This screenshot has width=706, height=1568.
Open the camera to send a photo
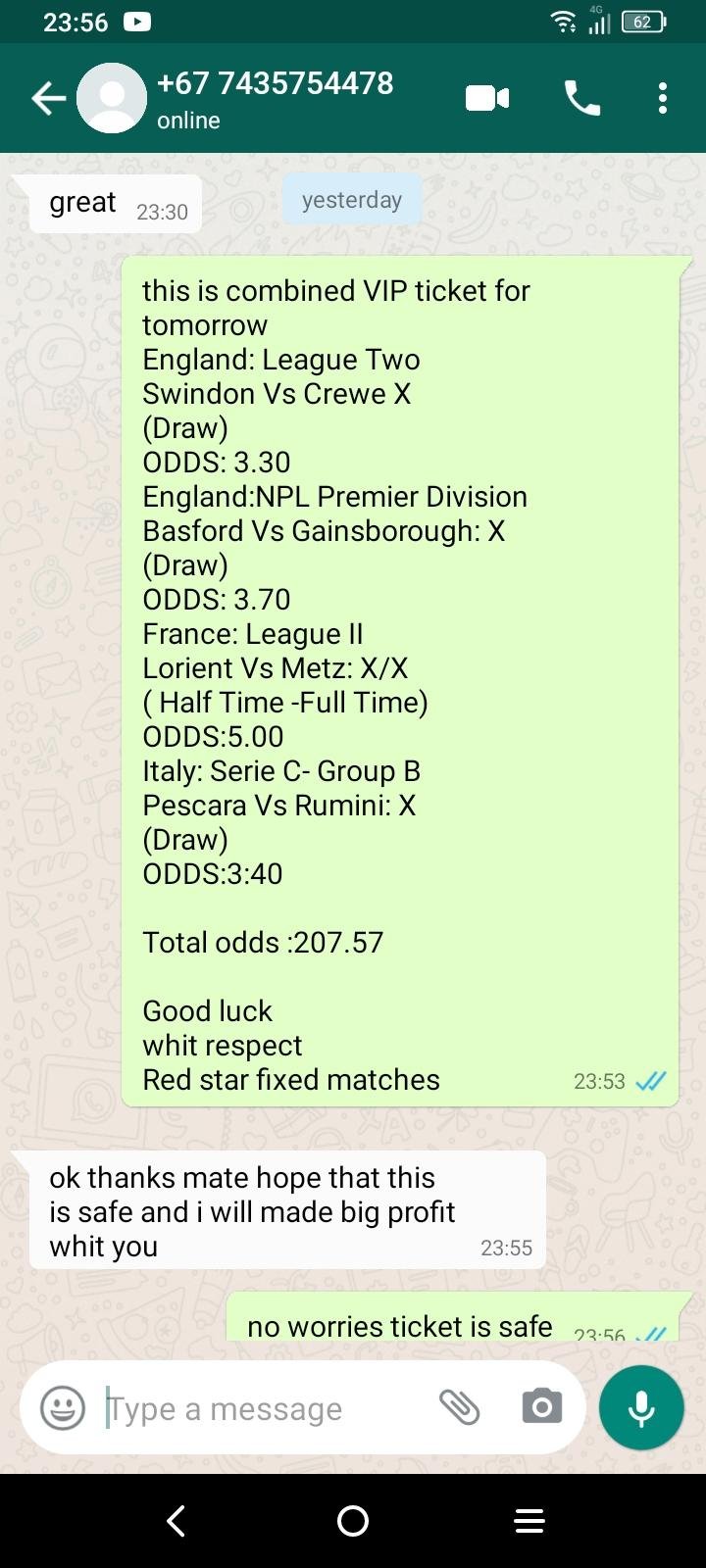click(x=541, y=1407)
